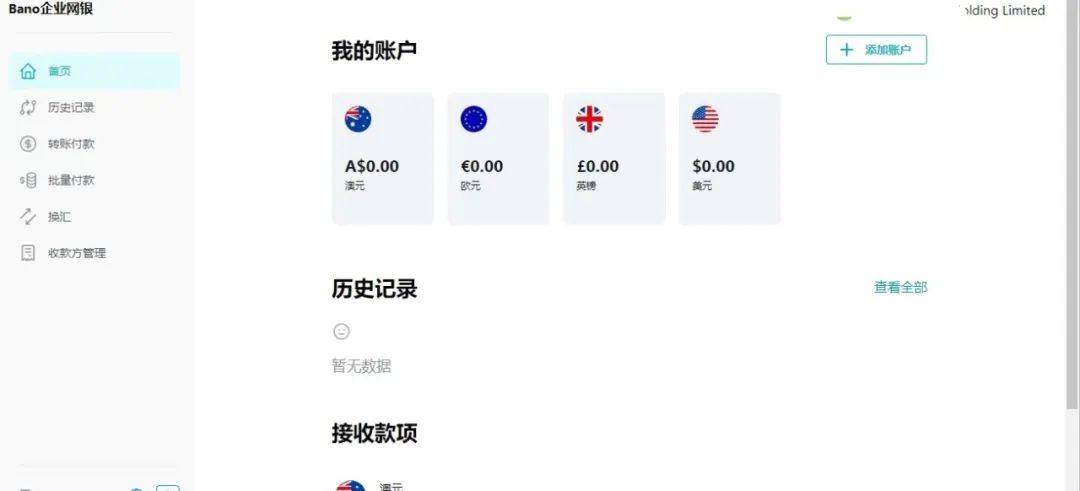Tap 查看全部 to view all history
The height and width of the screenshot is (491, 1080).
click(x=900, y=288)
